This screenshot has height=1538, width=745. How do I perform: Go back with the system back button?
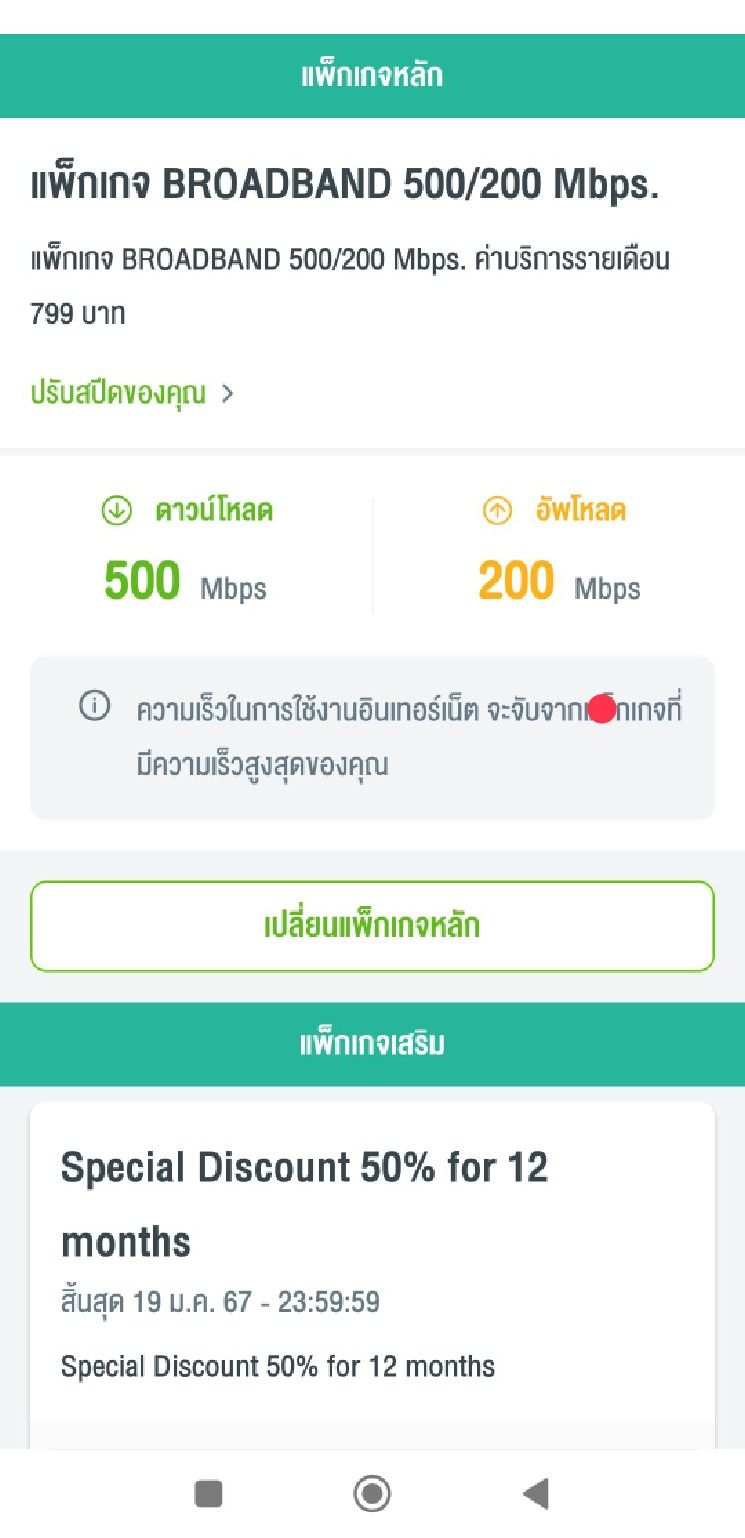[x=536, y=1494]
